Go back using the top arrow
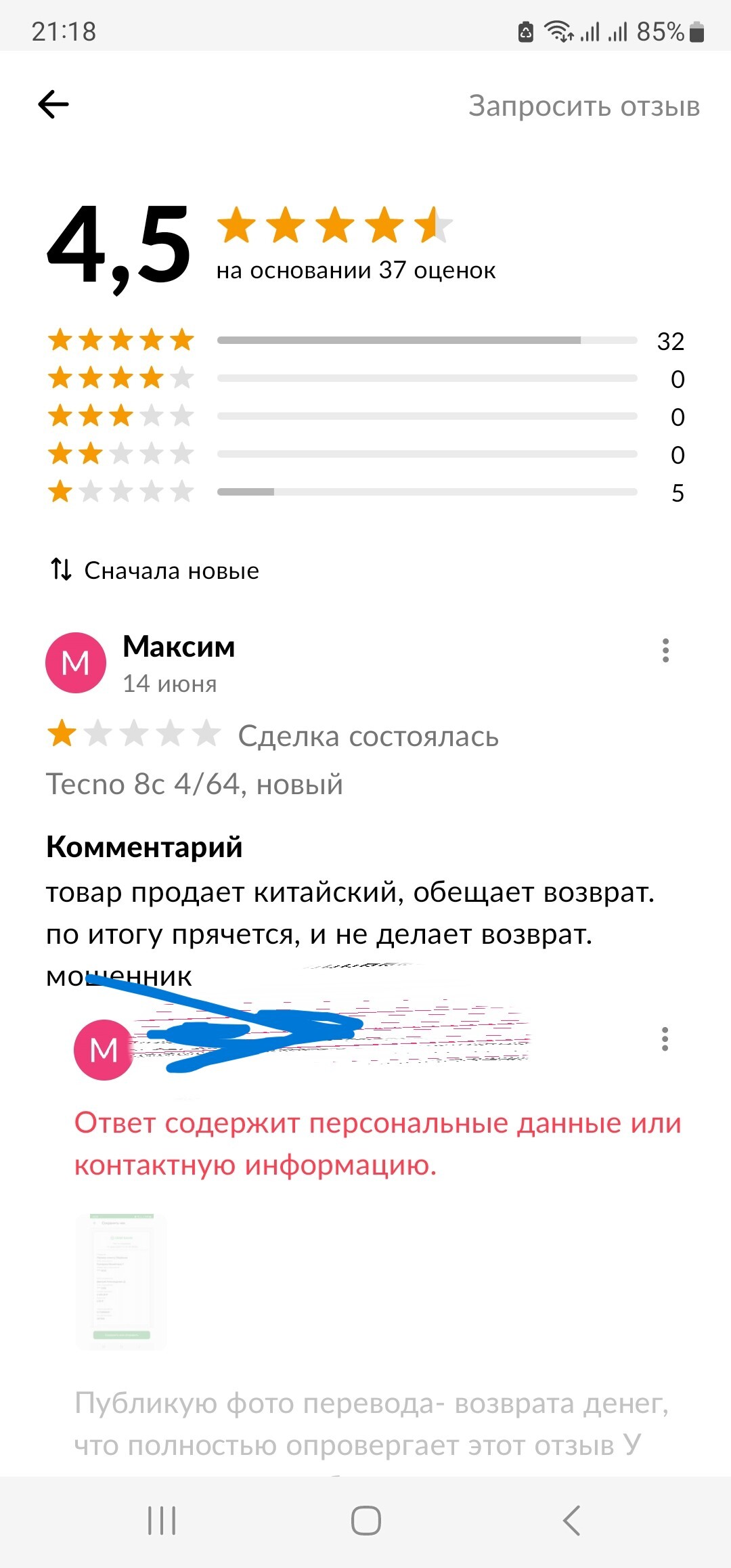The height and width of the screenshot is (1568, 731). click(x=53, y=105)
